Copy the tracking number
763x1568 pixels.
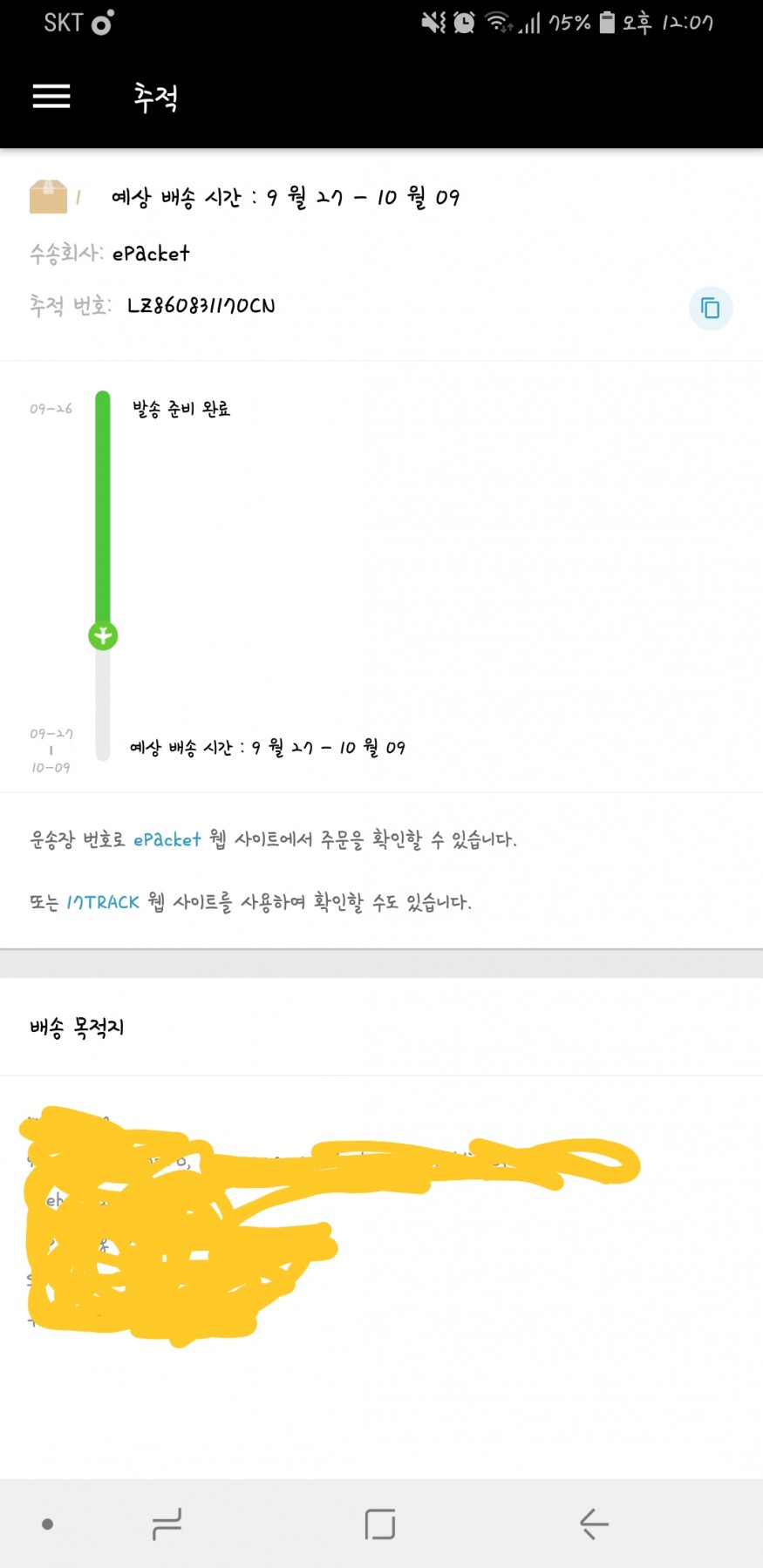click(710, 308)
